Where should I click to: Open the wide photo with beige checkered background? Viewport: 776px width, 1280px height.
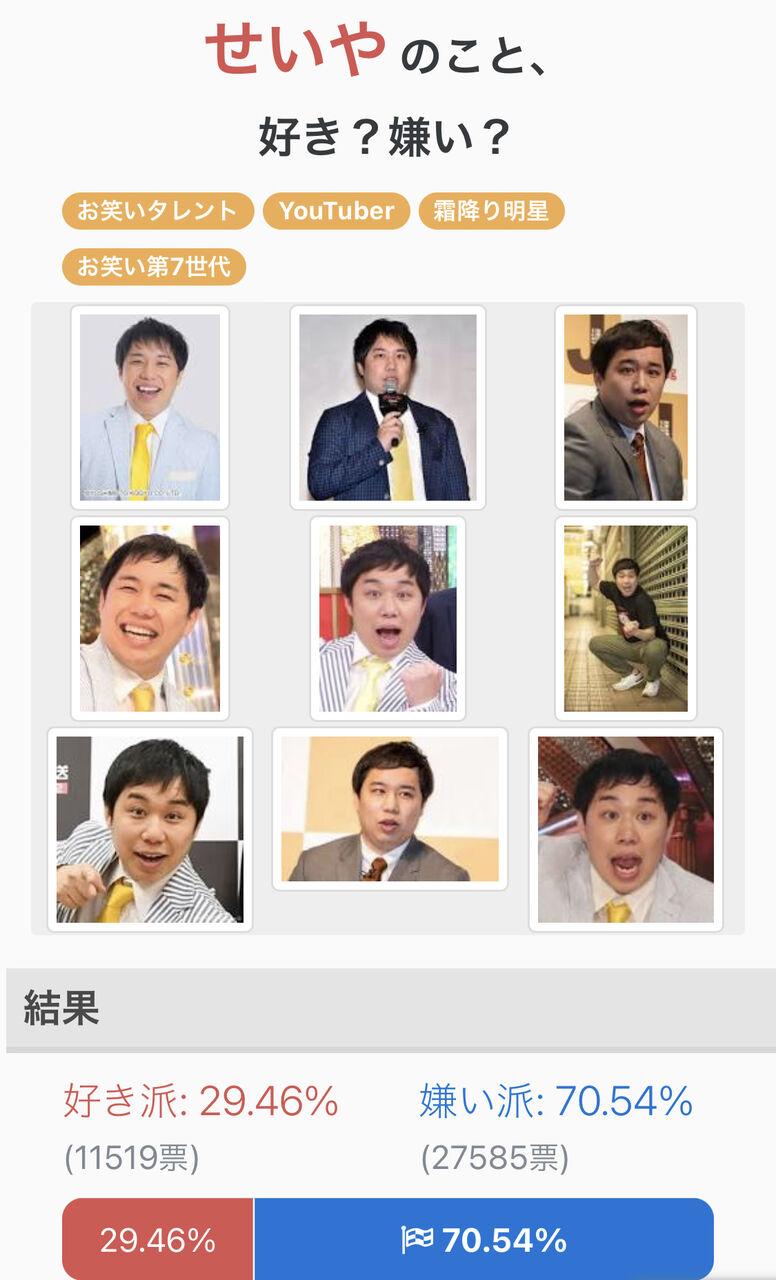[x=390, y=809]
